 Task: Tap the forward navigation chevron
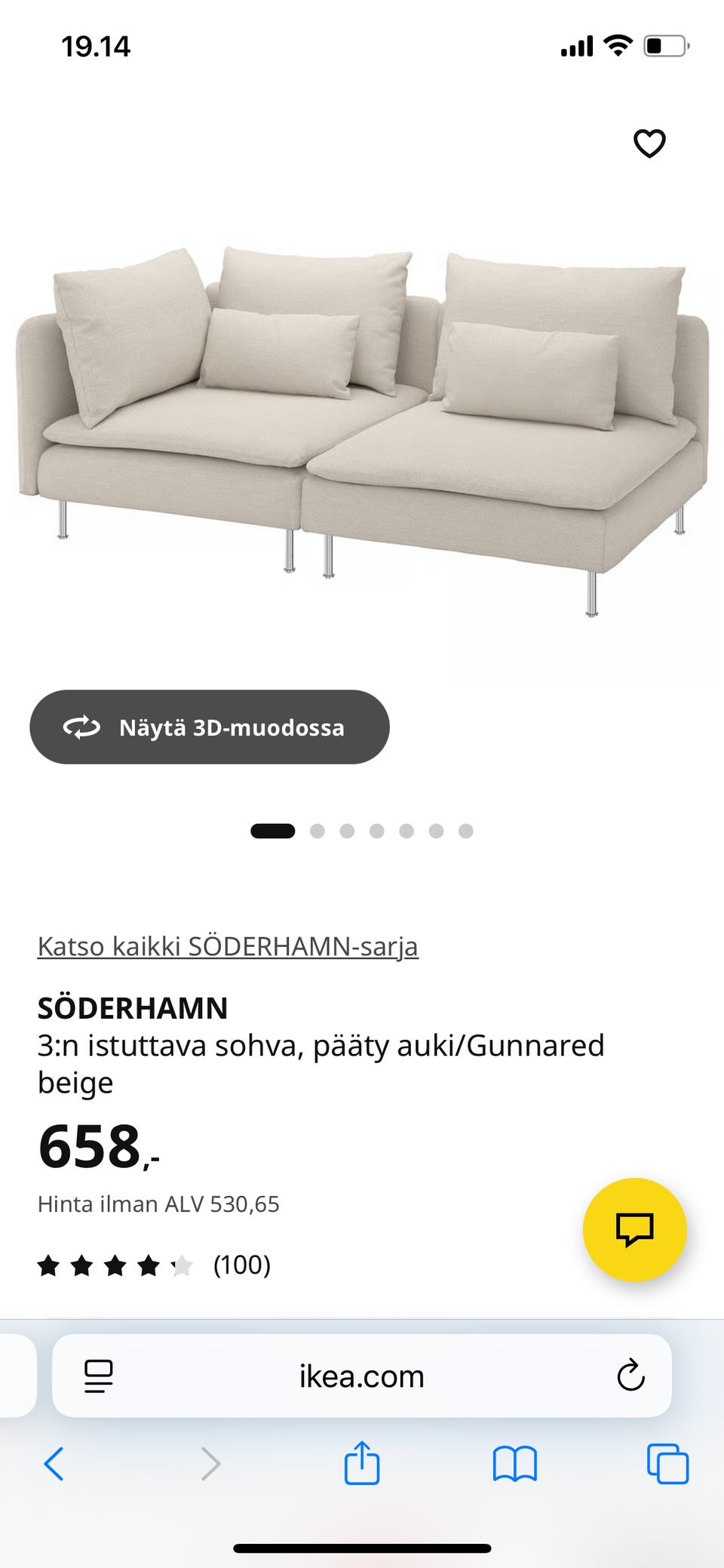[x=211, y=1465]
